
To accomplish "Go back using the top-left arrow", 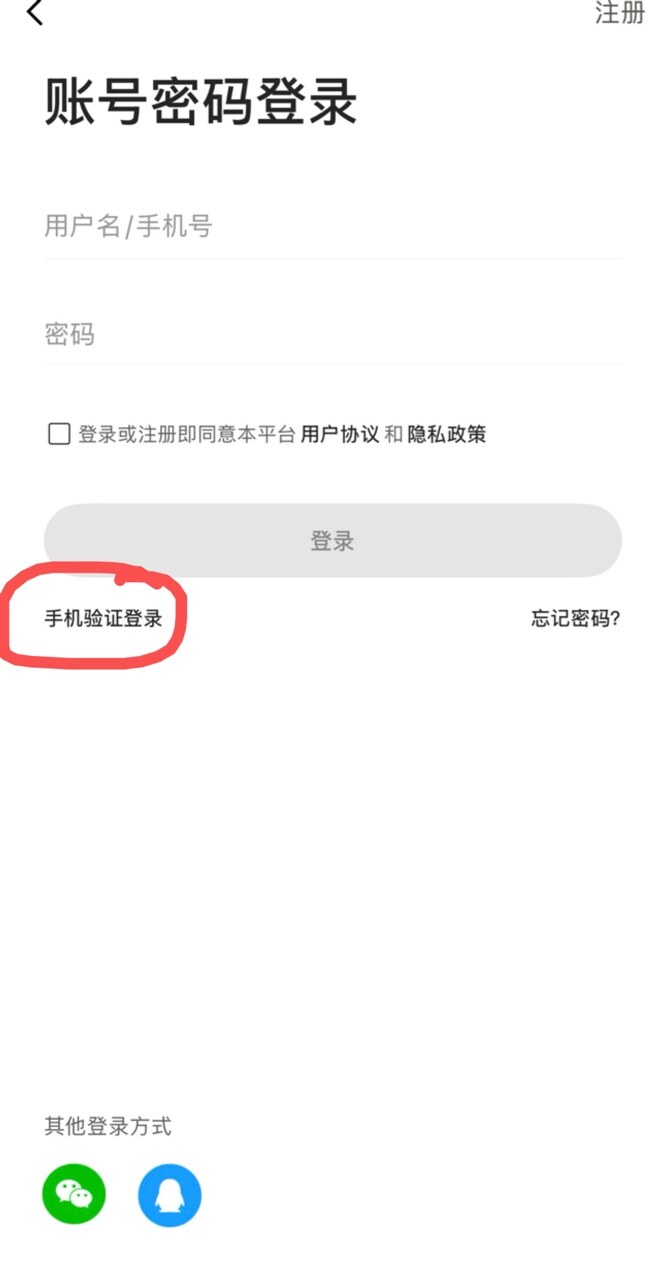I will click(35, 13).
